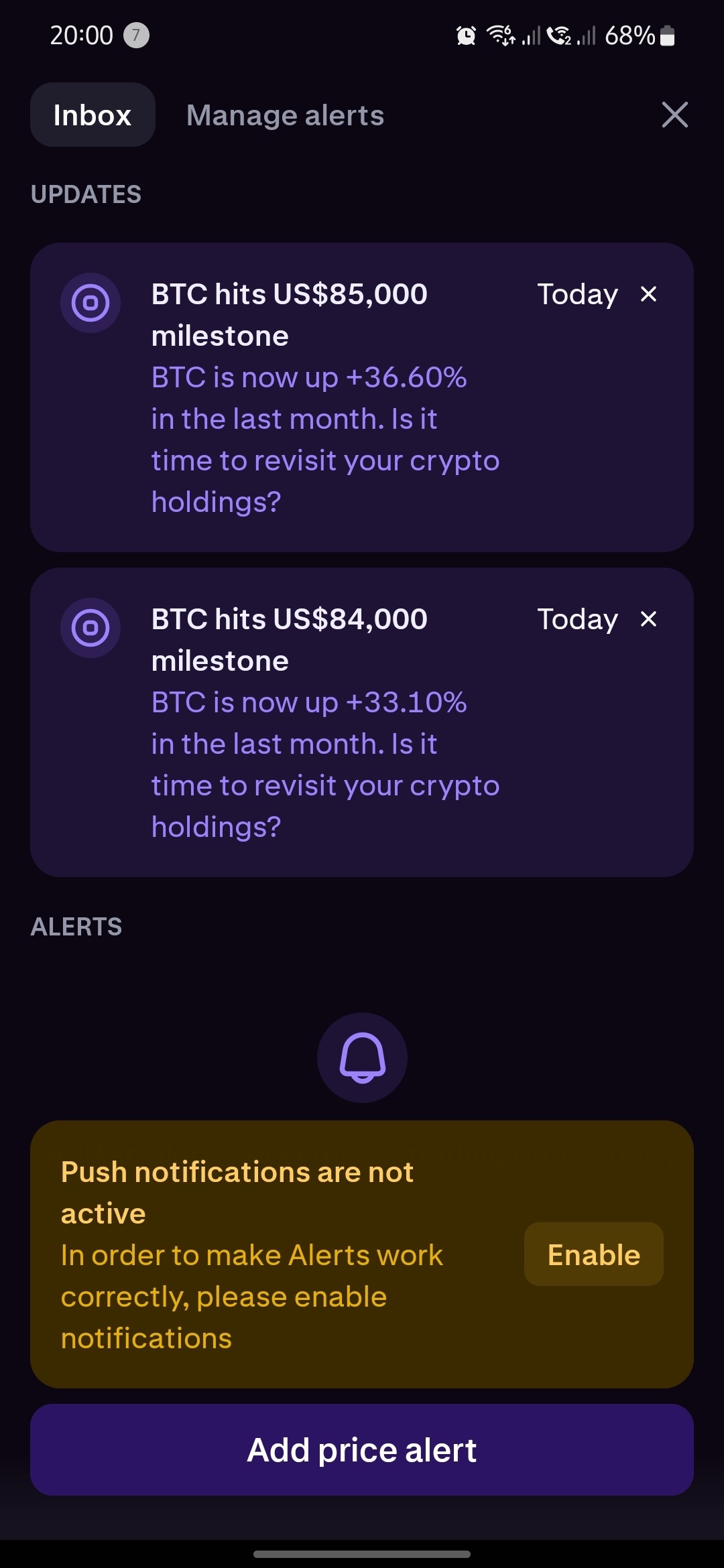Select the Wi-Fi icon in the status bar
The width and height of the screenshot is (724, 1568).
pyautogui.click(x=499, y=35)
